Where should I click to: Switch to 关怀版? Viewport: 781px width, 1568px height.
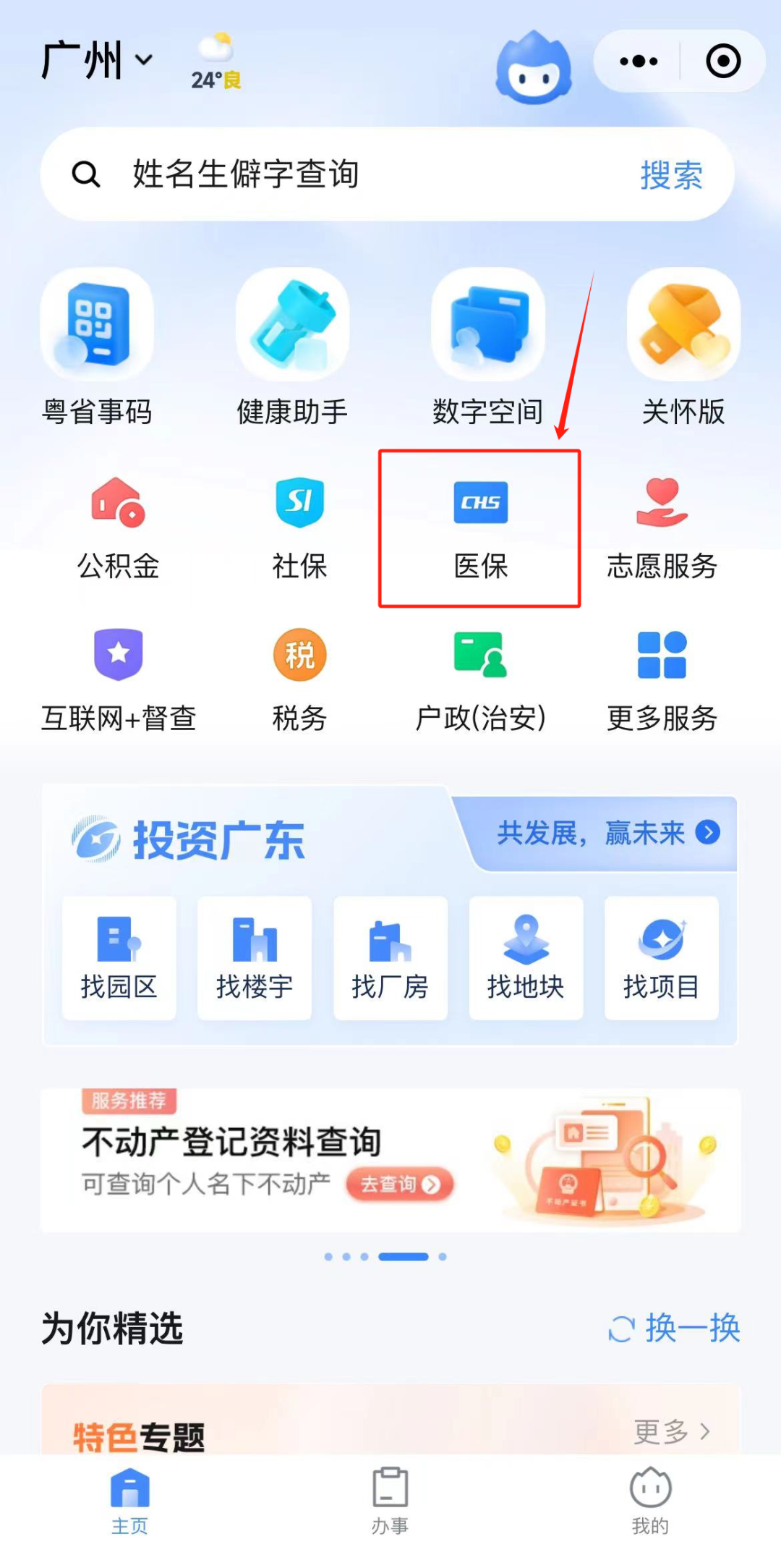coord(683,347)
